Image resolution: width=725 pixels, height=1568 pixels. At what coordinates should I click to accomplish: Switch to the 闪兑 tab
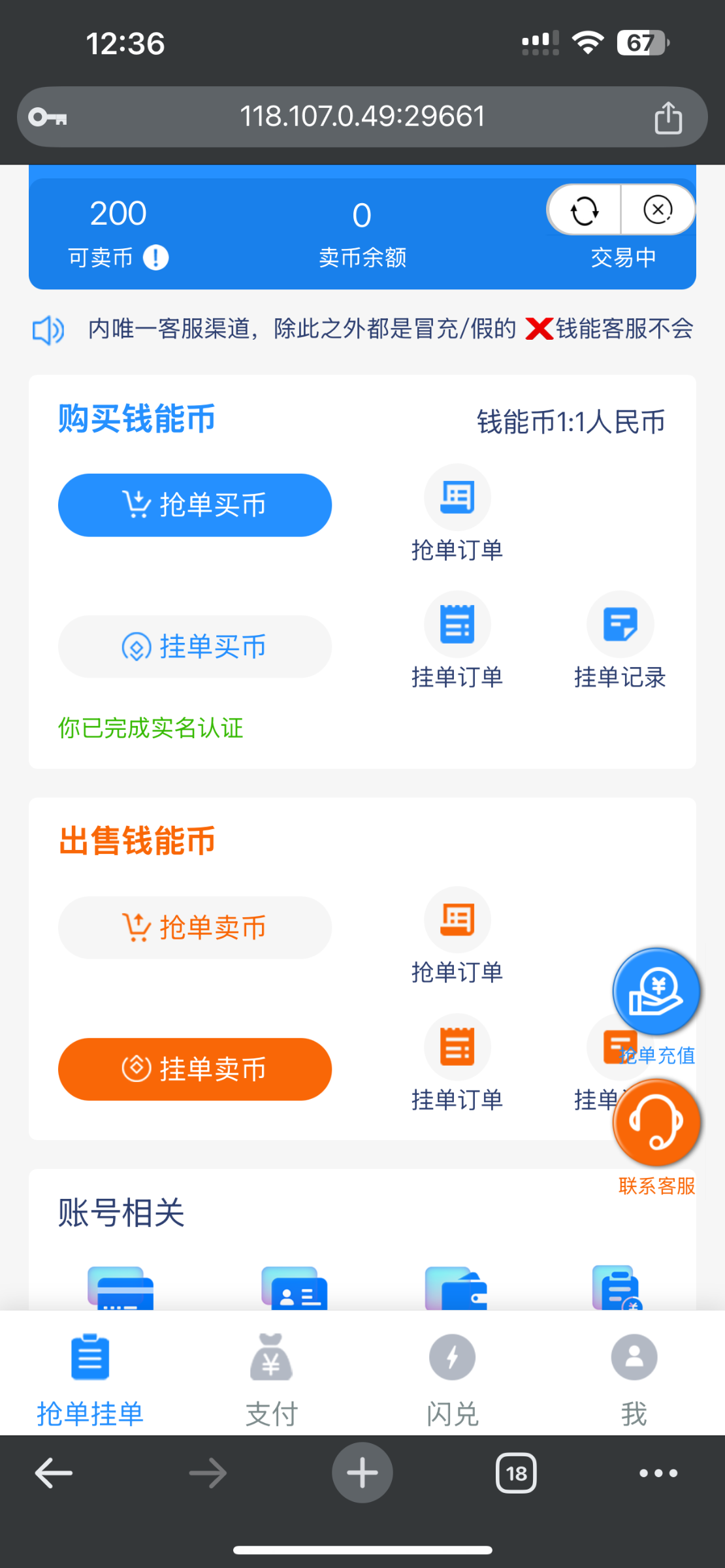[452, 1379]
